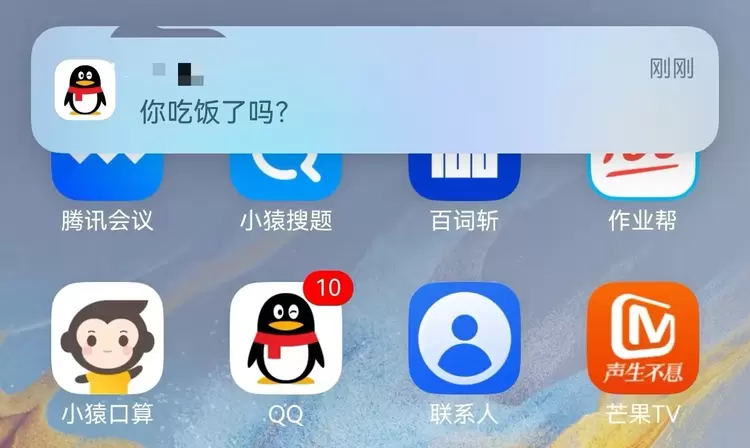
Task: Launch the 百词斩 app
Action: [x=464, y=178]
